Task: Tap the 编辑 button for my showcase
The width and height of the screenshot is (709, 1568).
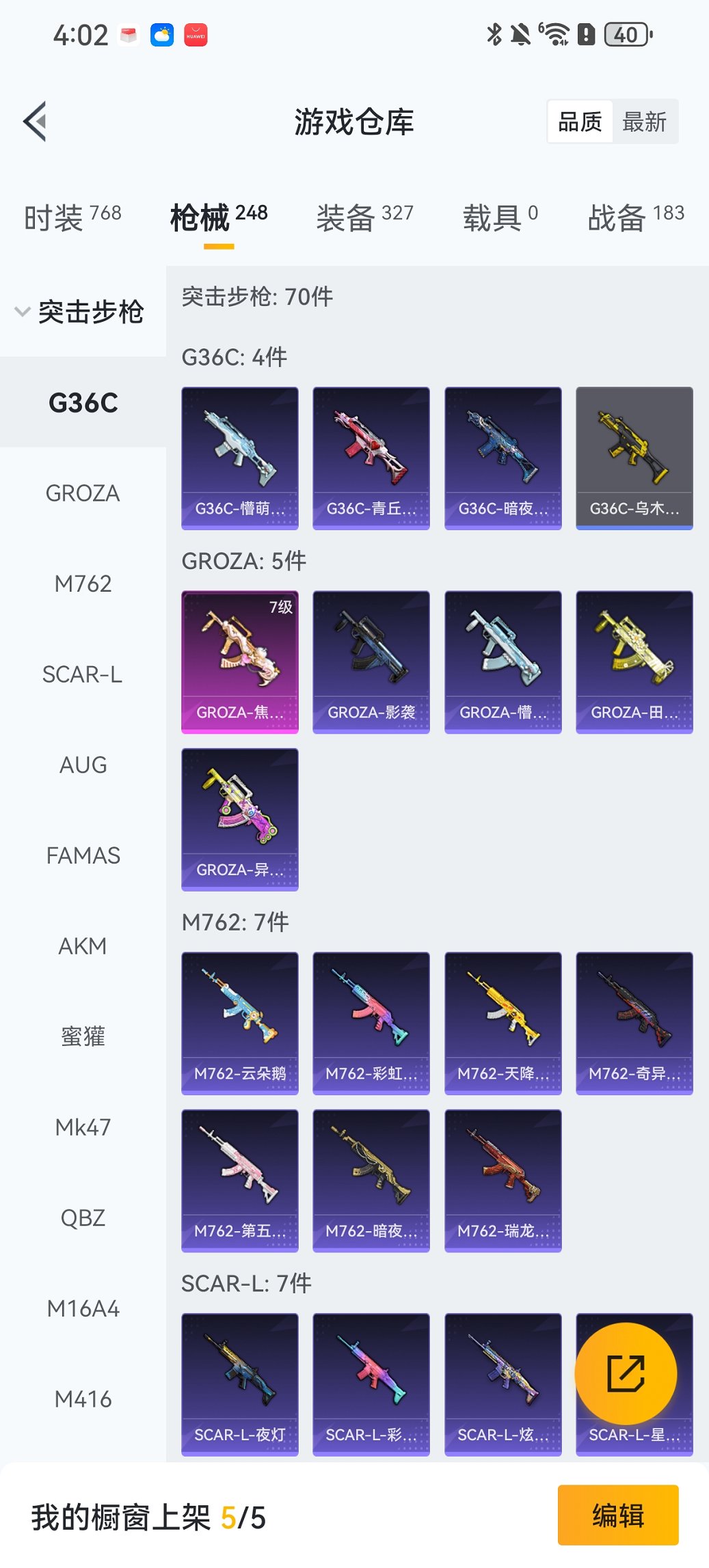Action: click(617, 1515)
